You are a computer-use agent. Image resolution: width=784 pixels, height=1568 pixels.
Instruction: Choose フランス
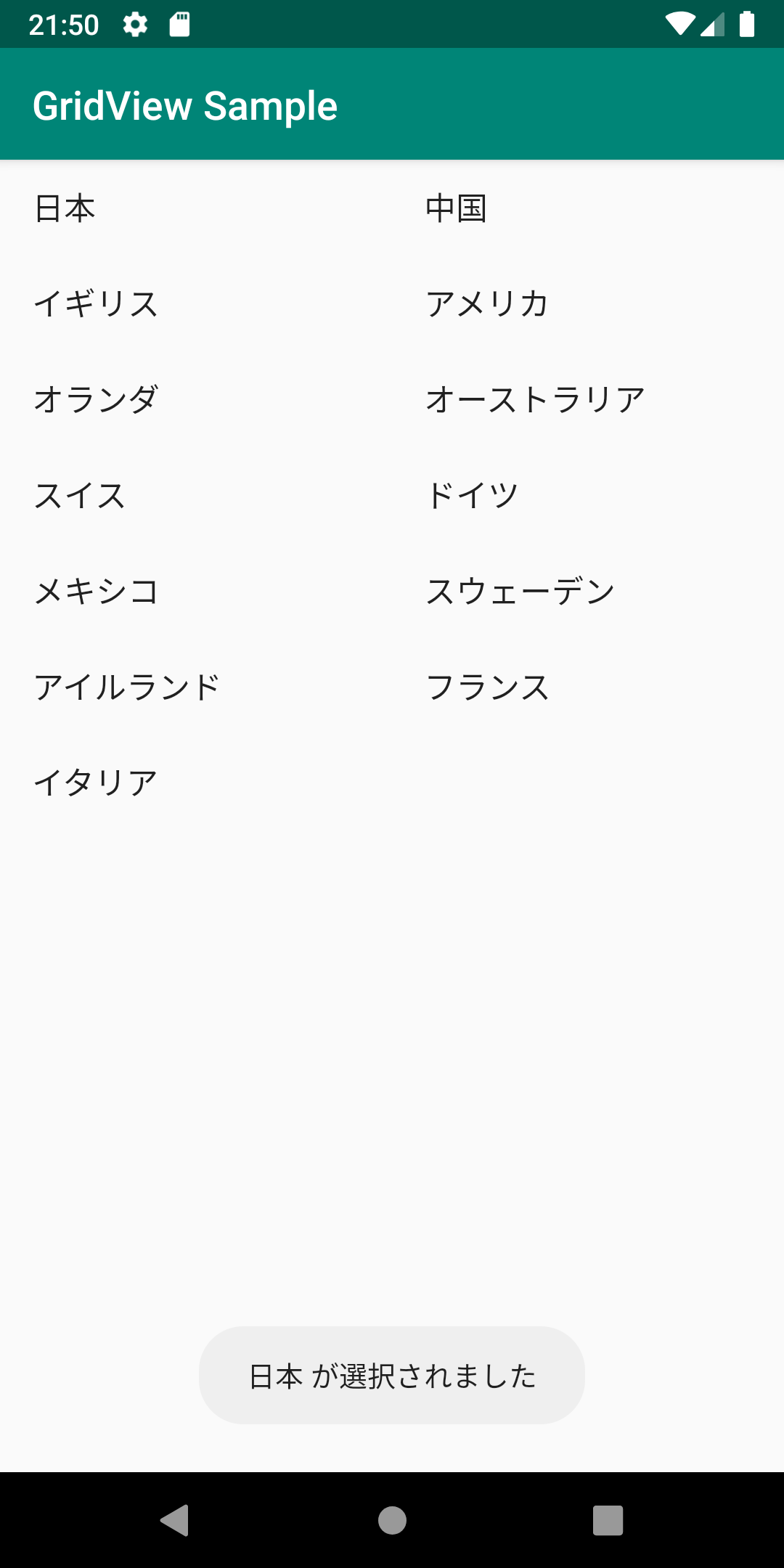[x=588, y=687]
